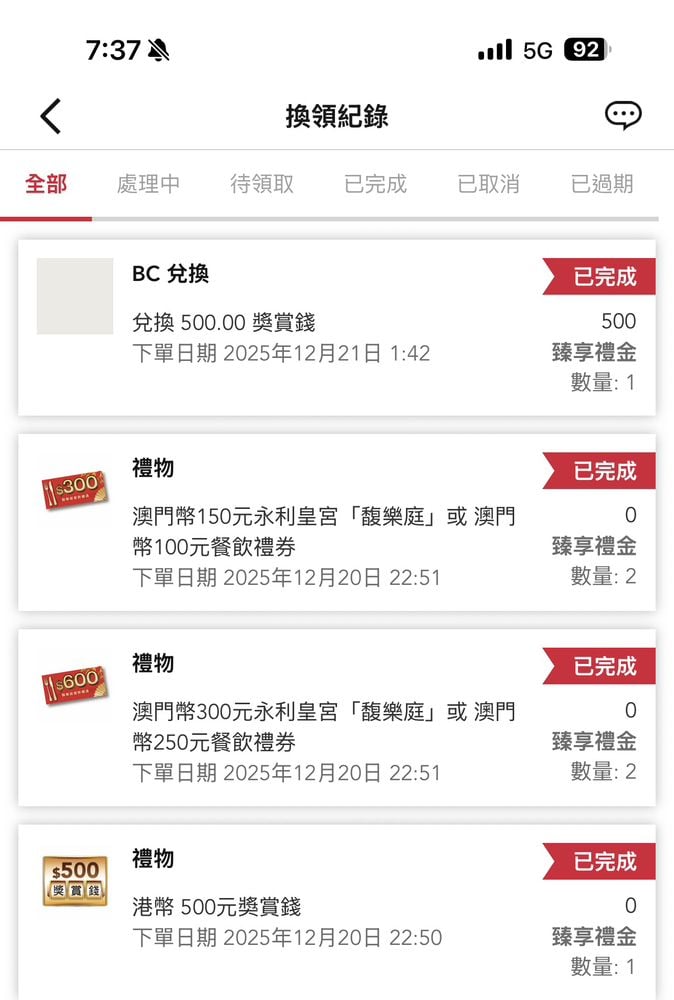Switch to the 處理中 tab
Viewport: 674px width, 1000px height.
click(148, 184)
